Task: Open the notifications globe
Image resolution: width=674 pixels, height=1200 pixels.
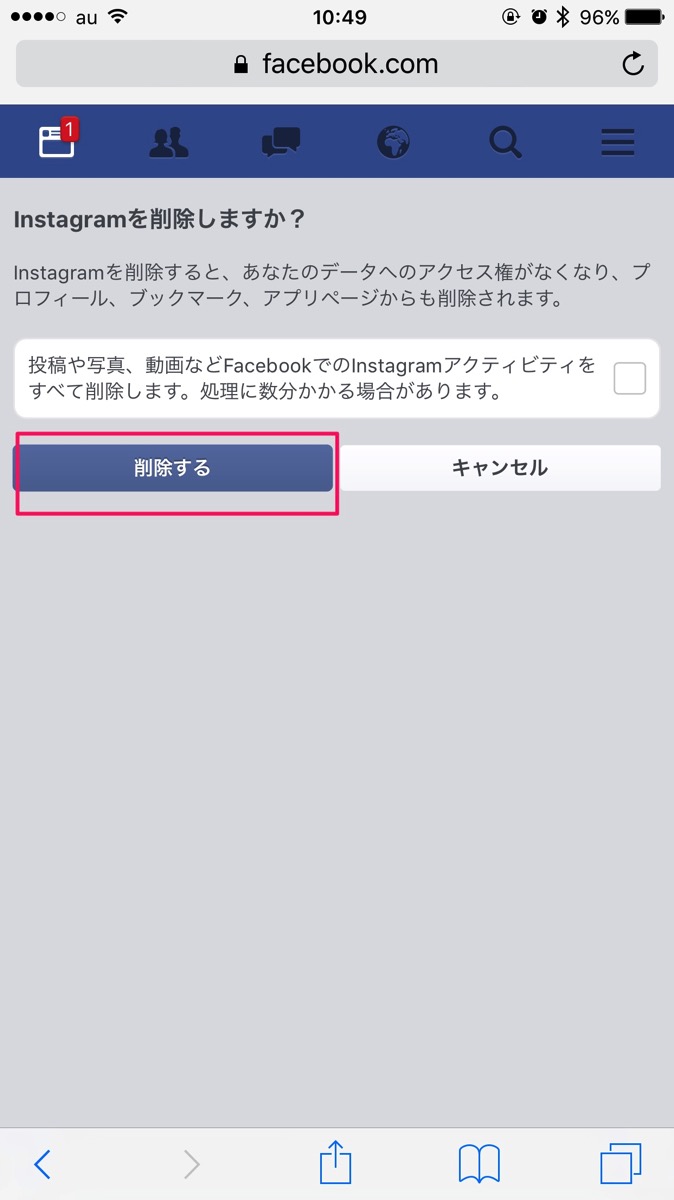Action: (x=393, y=143)
